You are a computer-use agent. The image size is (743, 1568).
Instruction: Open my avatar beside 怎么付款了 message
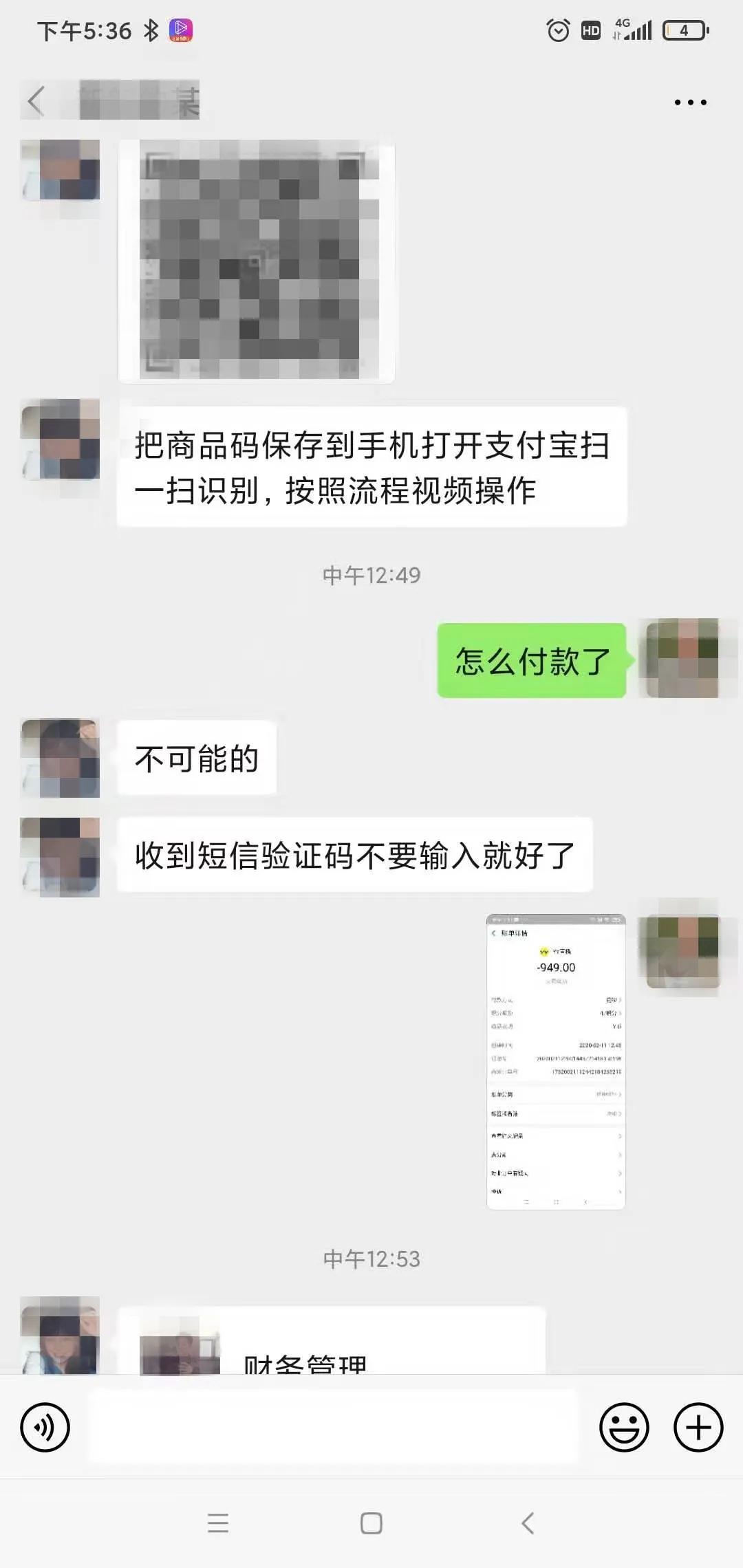680,658
